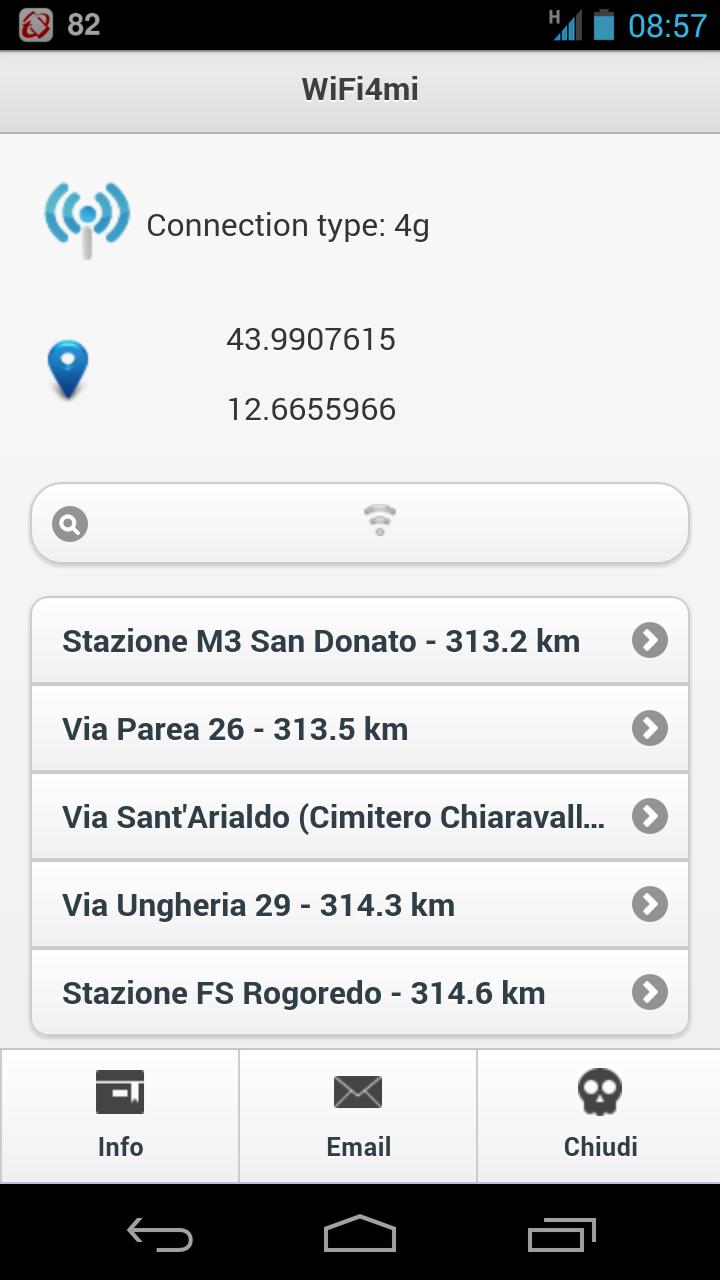Click the search magnifier icon
The width and height of the screenshot is (720, 1280).
(68, 522)
